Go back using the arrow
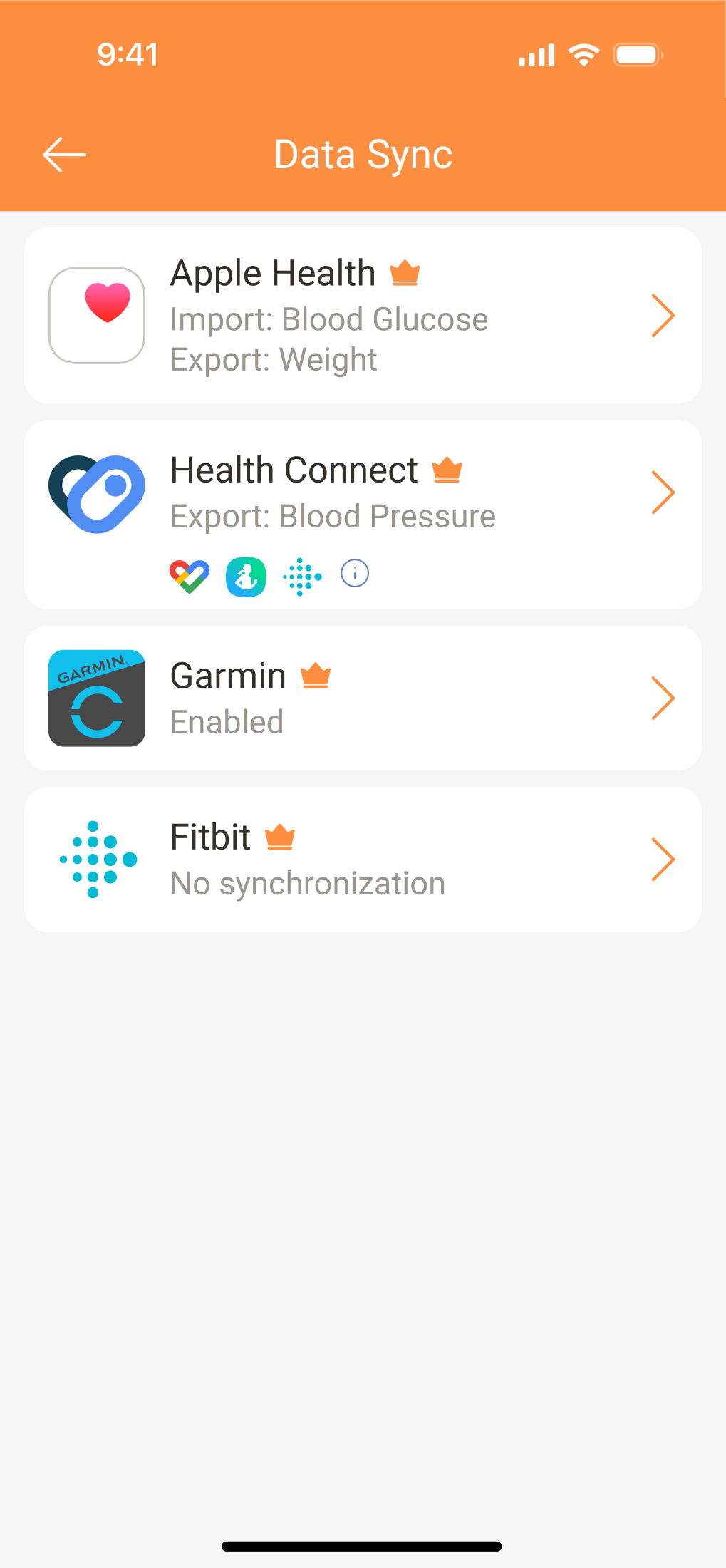Viewport: 726px width, 1568px height. click(x=64, y=155)
